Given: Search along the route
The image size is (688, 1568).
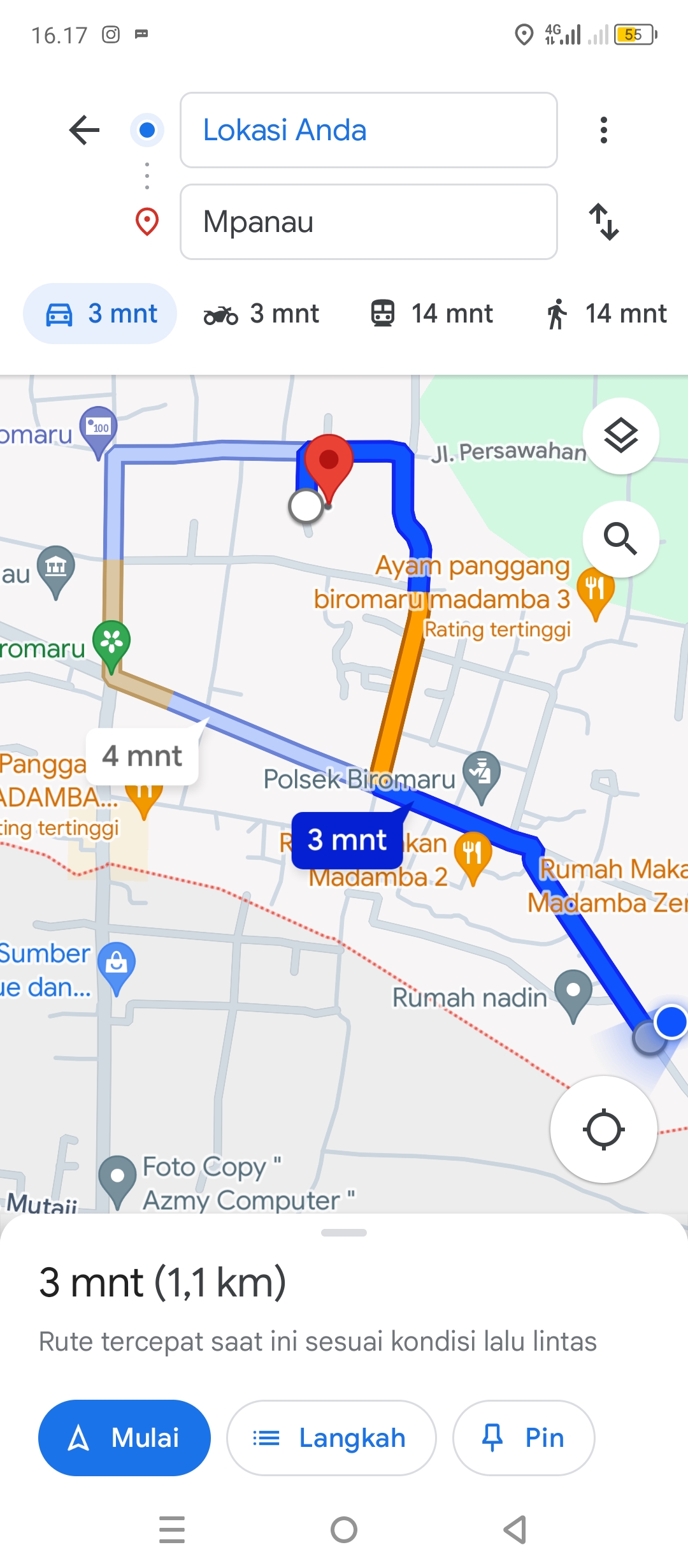Looking at the screenshot, I should tap(621, 539).
